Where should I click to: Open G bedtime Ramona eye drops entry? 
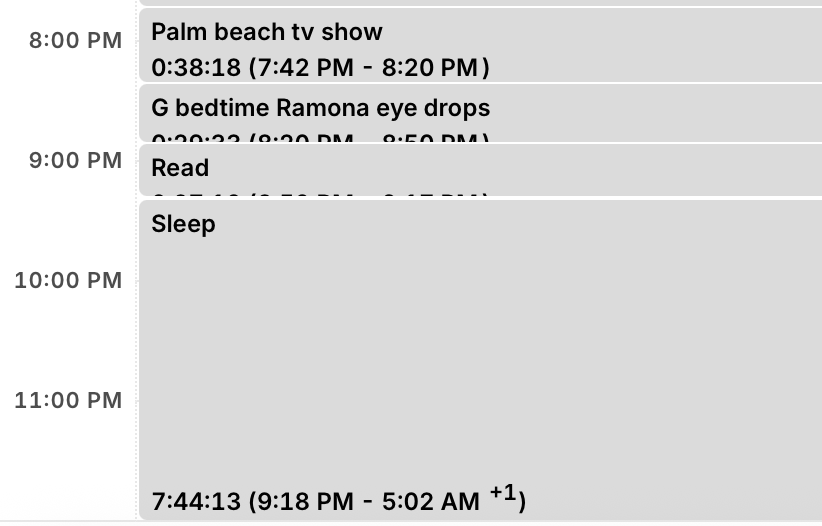click(x=480, y=112)
